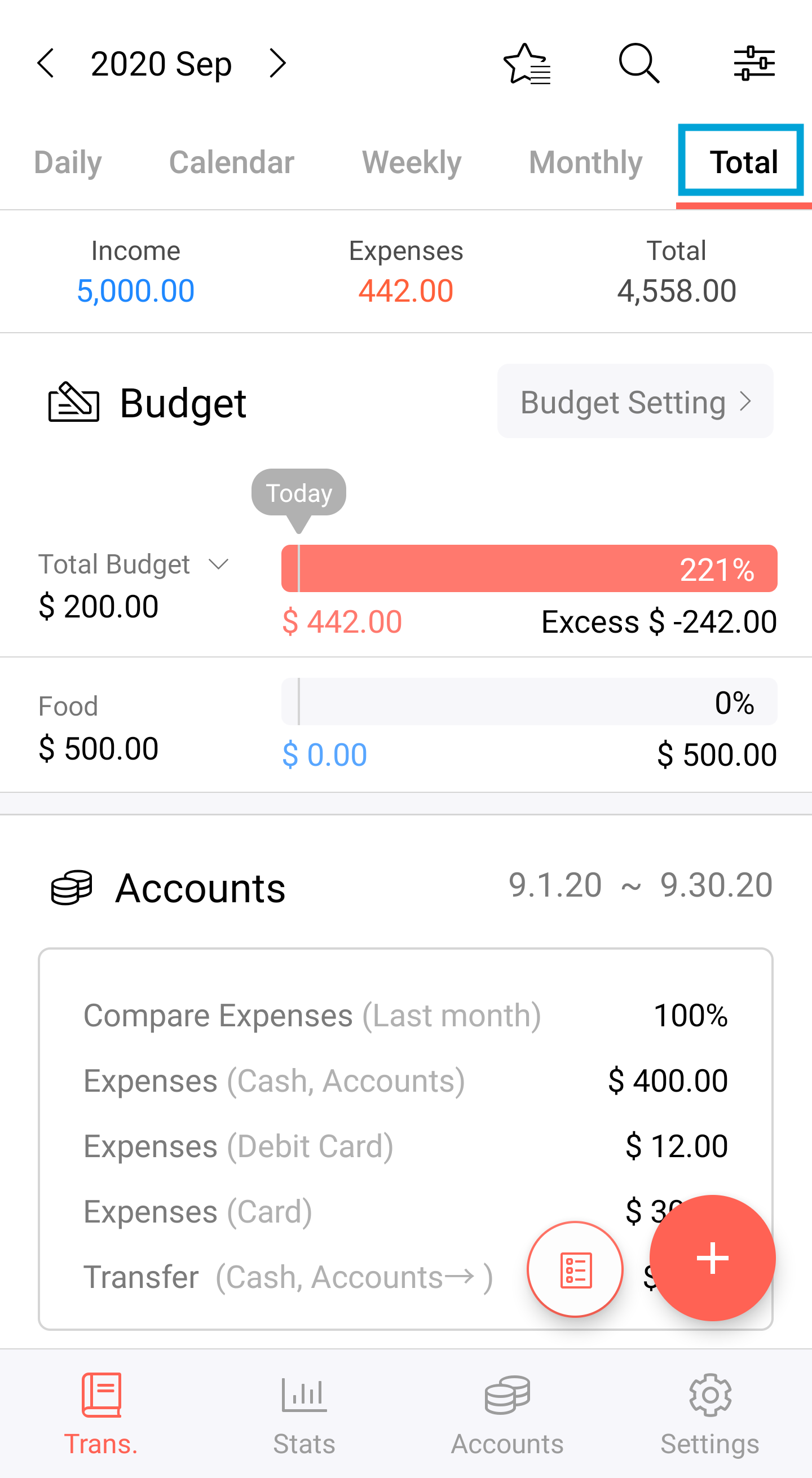This screenshot has height=1478, width=812.
Task: Select the Total tab
Action: 744,162
